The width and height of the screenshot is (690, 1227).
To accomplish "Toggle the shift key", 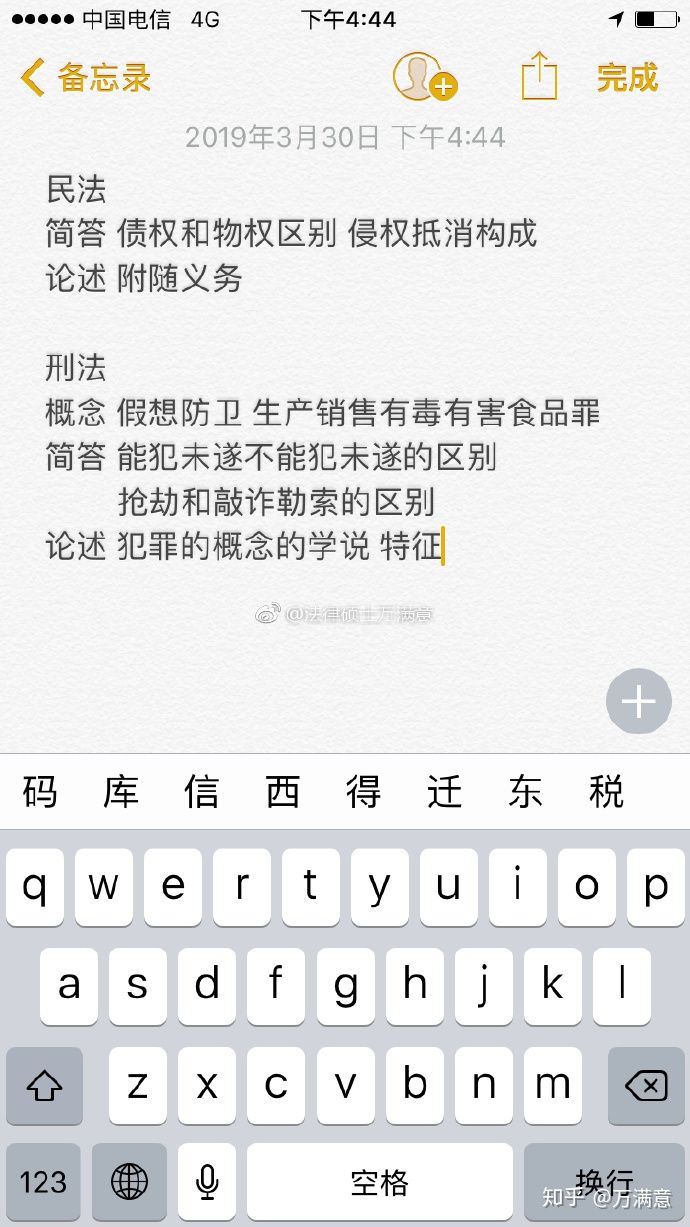I will 44,1084.
